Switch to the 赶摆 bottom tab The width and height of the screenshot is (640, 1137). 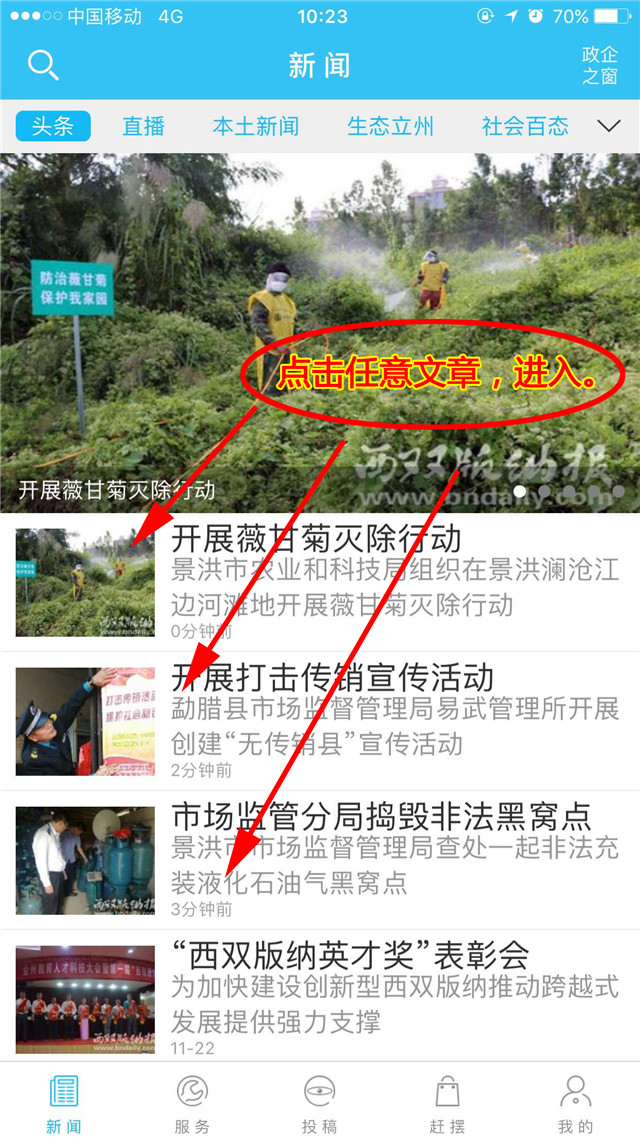(x=447, y=1103)
